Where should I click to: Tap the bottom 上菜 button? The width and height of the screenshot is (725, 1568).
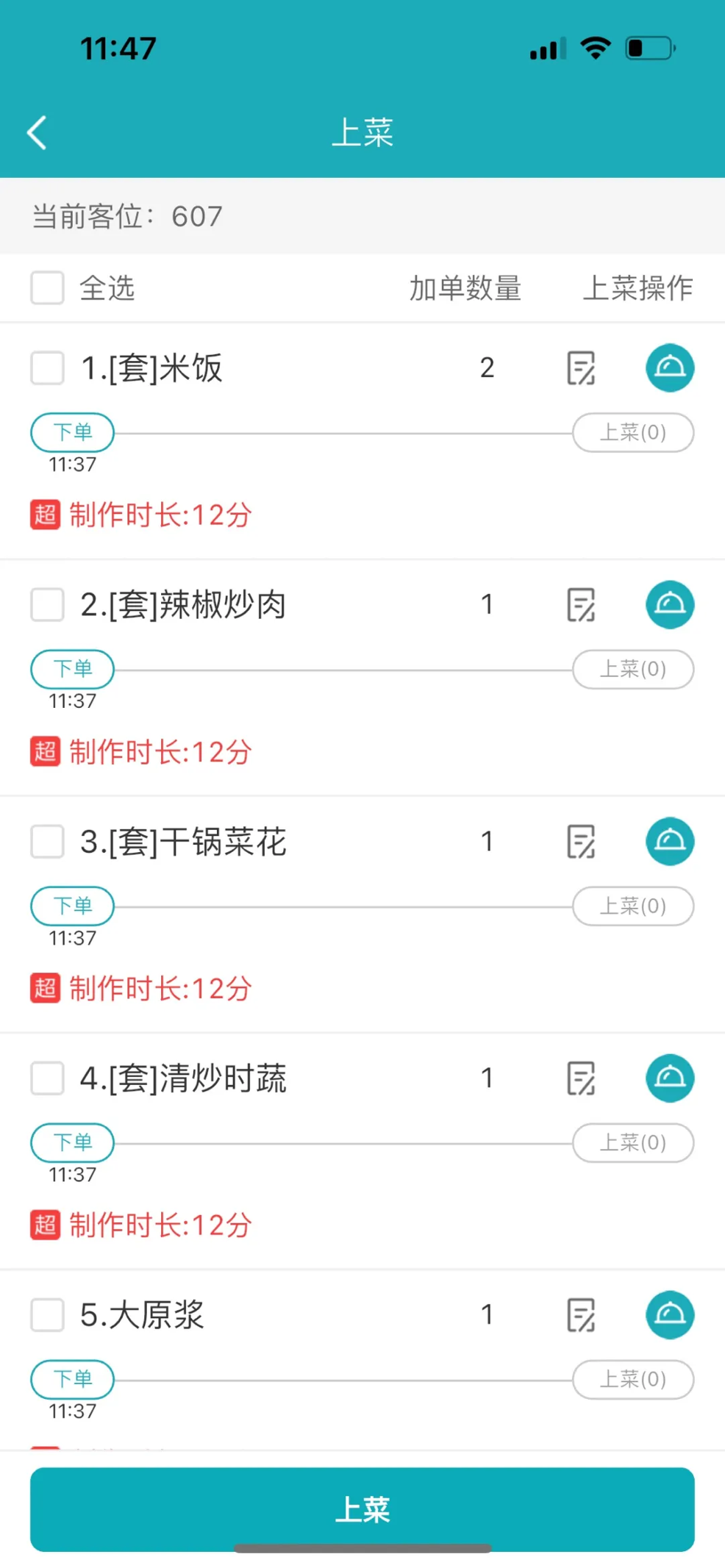pos(362,1509)
